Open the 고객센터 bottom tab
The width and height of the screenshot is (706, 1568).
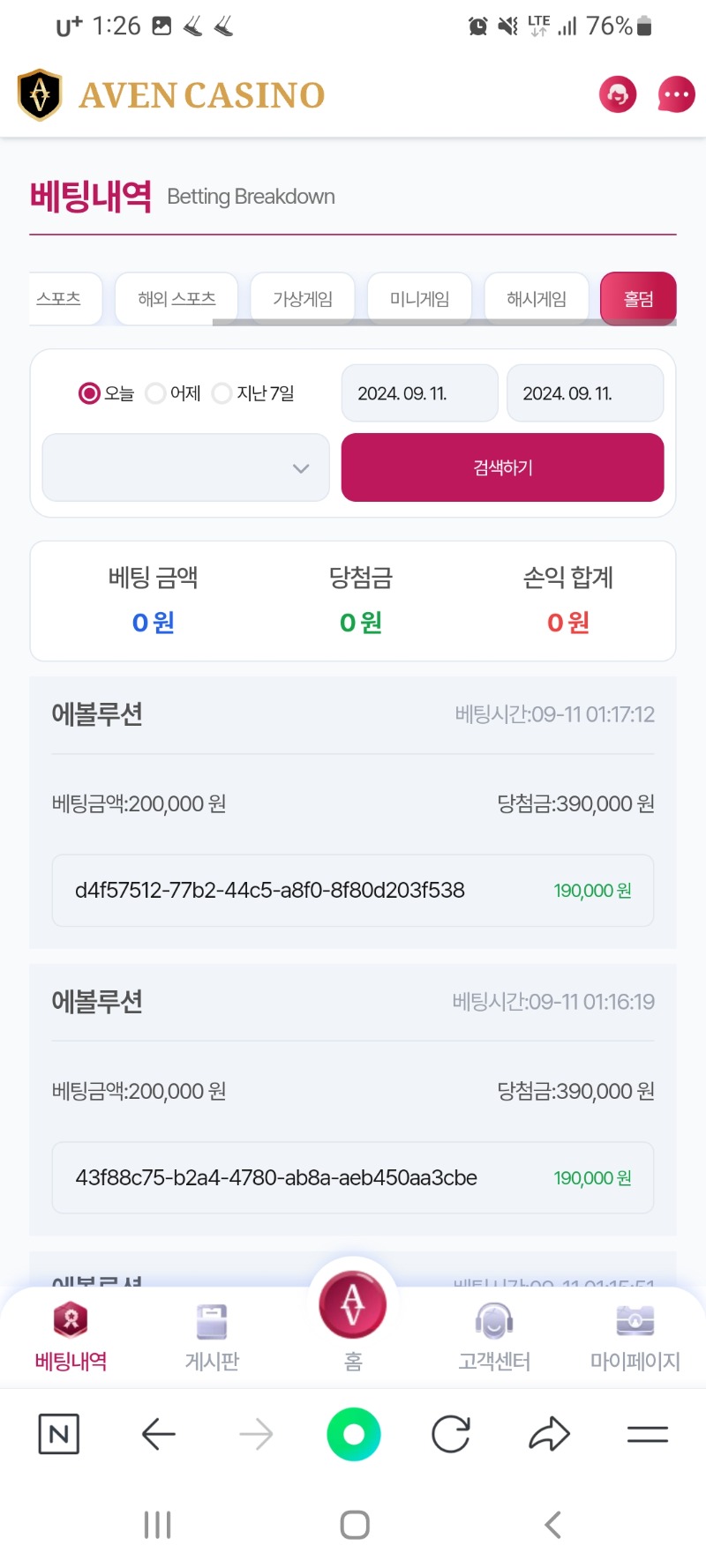[x=494, y=1337]
